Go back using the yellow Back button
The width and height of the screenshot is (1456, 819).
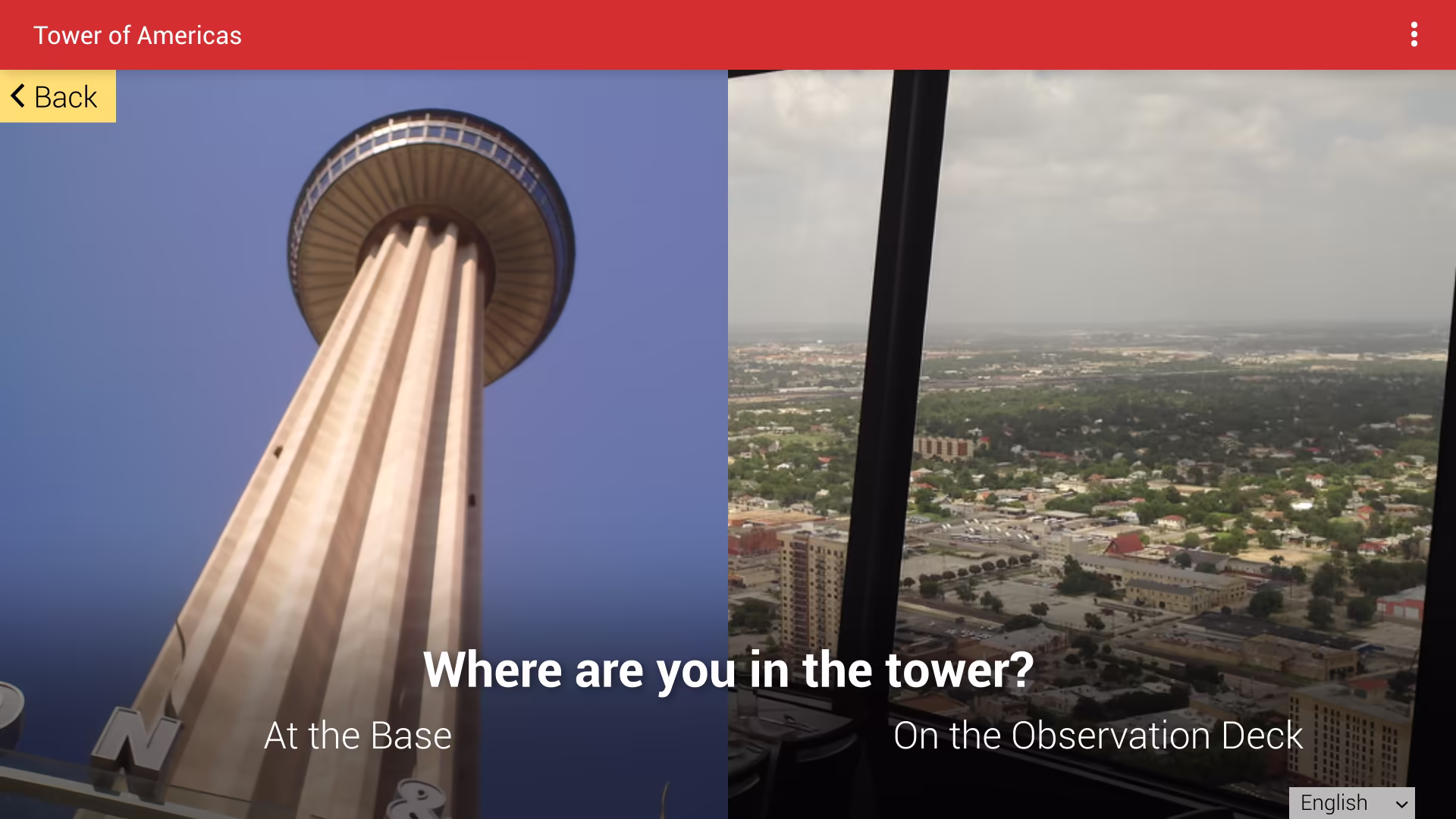[58, 96]
